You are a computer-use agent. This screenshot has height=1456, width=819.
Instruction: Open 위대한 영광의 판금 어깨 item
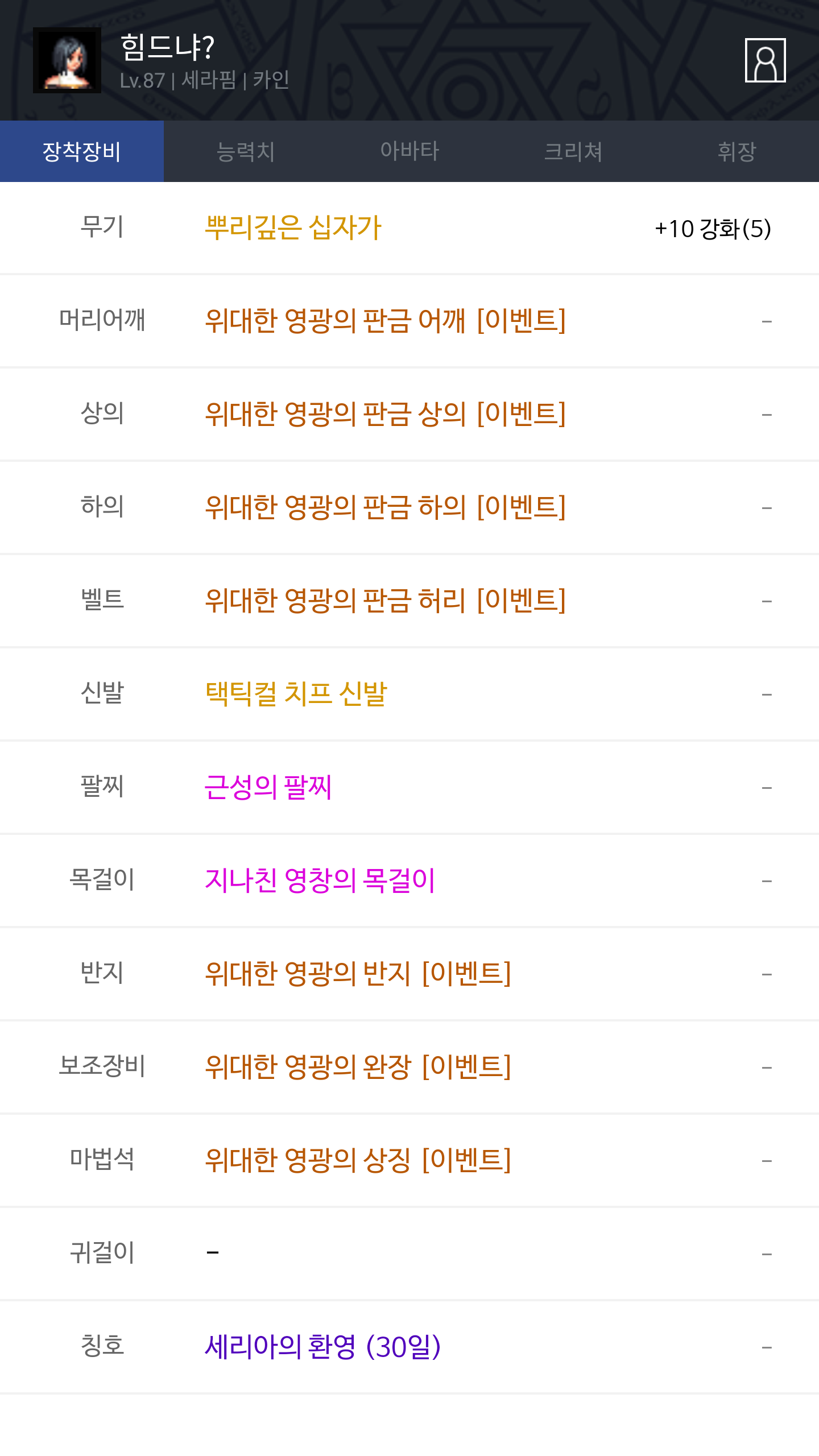pyautogui.click(x=385, y=321)
